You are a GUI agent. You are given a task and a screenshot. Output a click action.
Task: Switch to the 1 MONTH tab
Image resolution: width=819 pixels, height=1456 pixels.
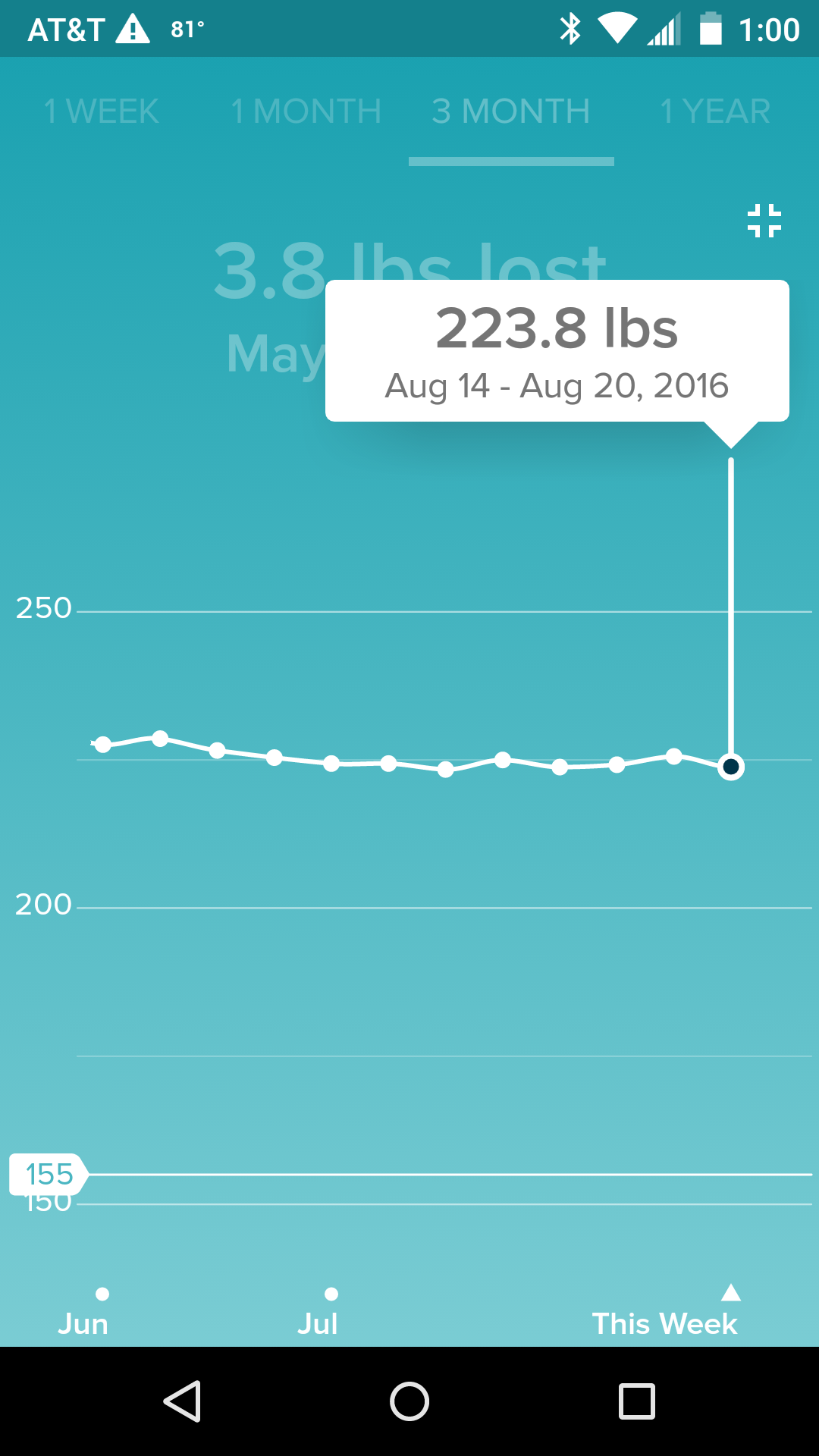306,111
